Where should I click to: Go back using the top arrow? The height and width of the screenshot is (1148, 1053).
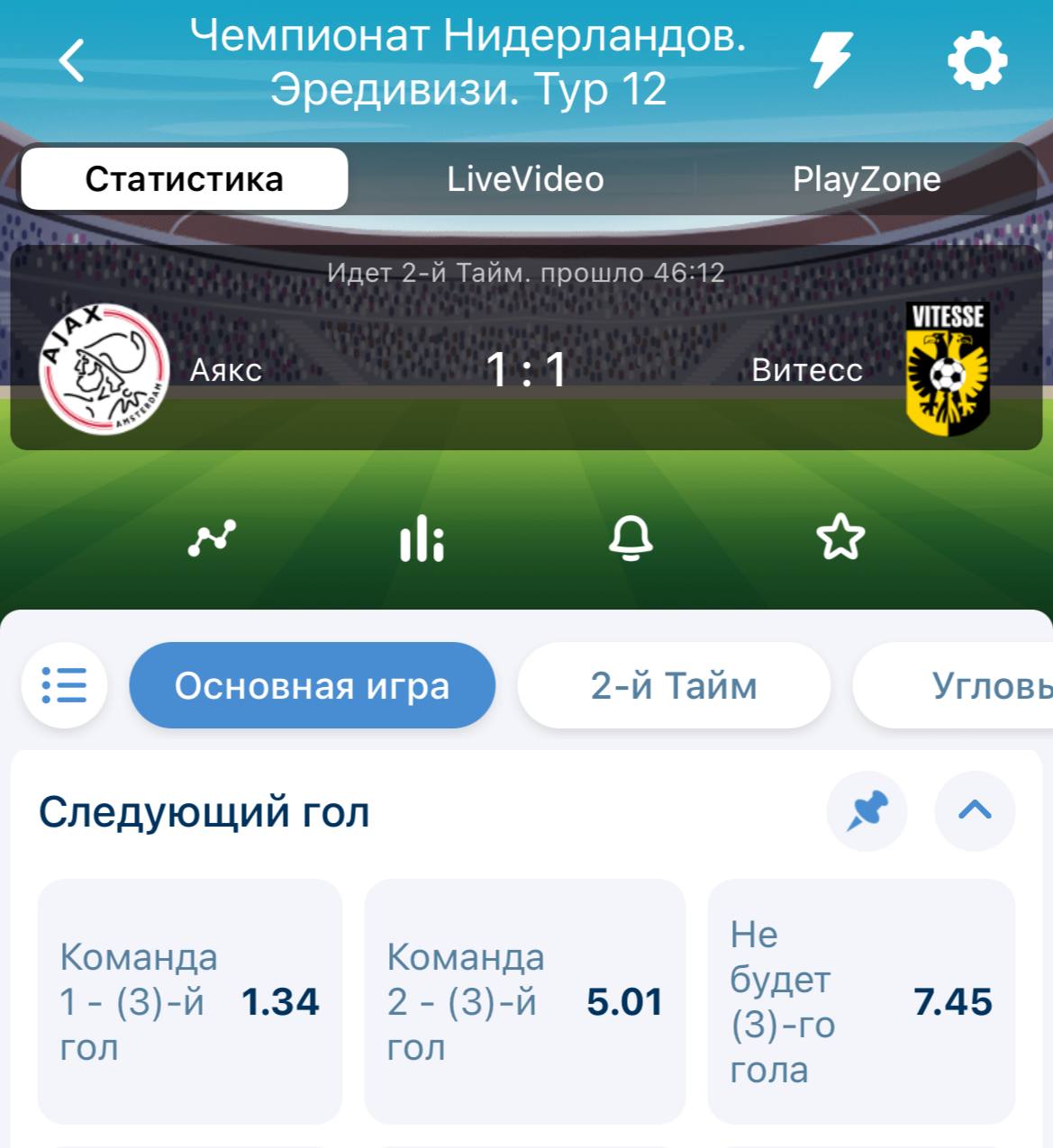pyautogui.click(x=72, y=61)
